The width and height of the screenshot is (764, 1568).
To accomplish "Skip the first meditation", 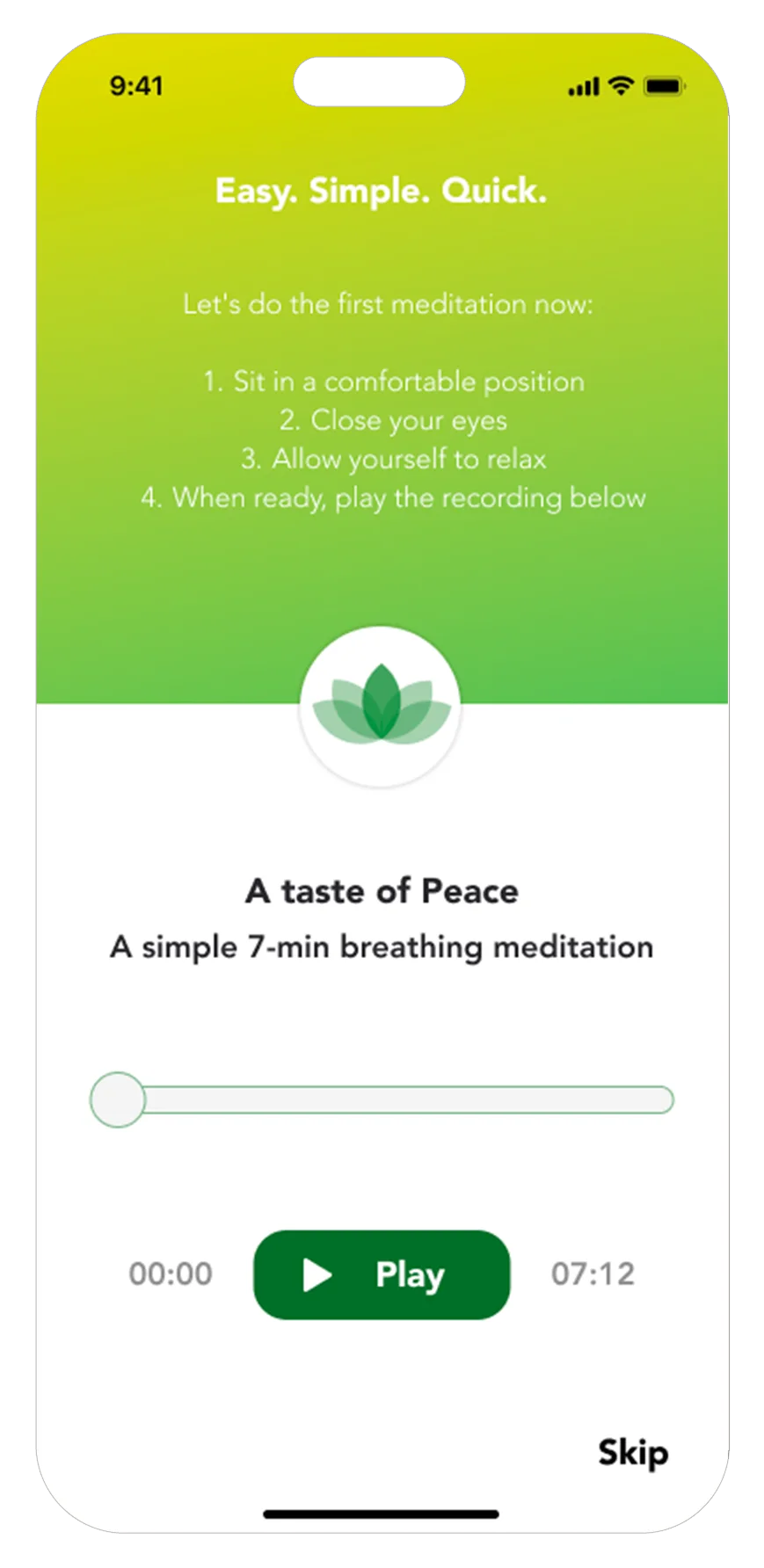I will tap(633, 1453).
